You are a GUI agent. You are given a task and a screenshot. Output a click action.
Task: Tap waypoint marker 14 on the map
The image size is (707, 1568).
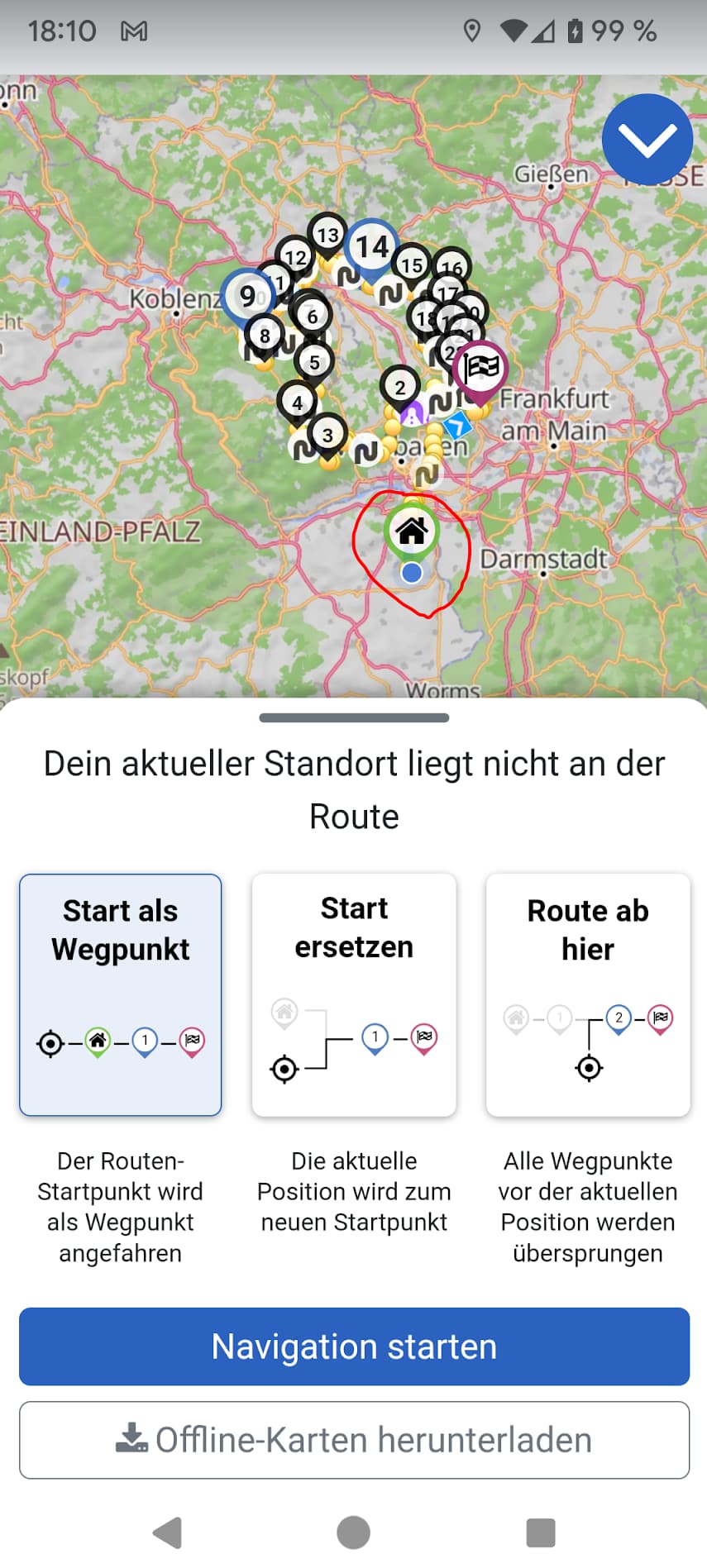pyautogui.click(x=372, y=248)
